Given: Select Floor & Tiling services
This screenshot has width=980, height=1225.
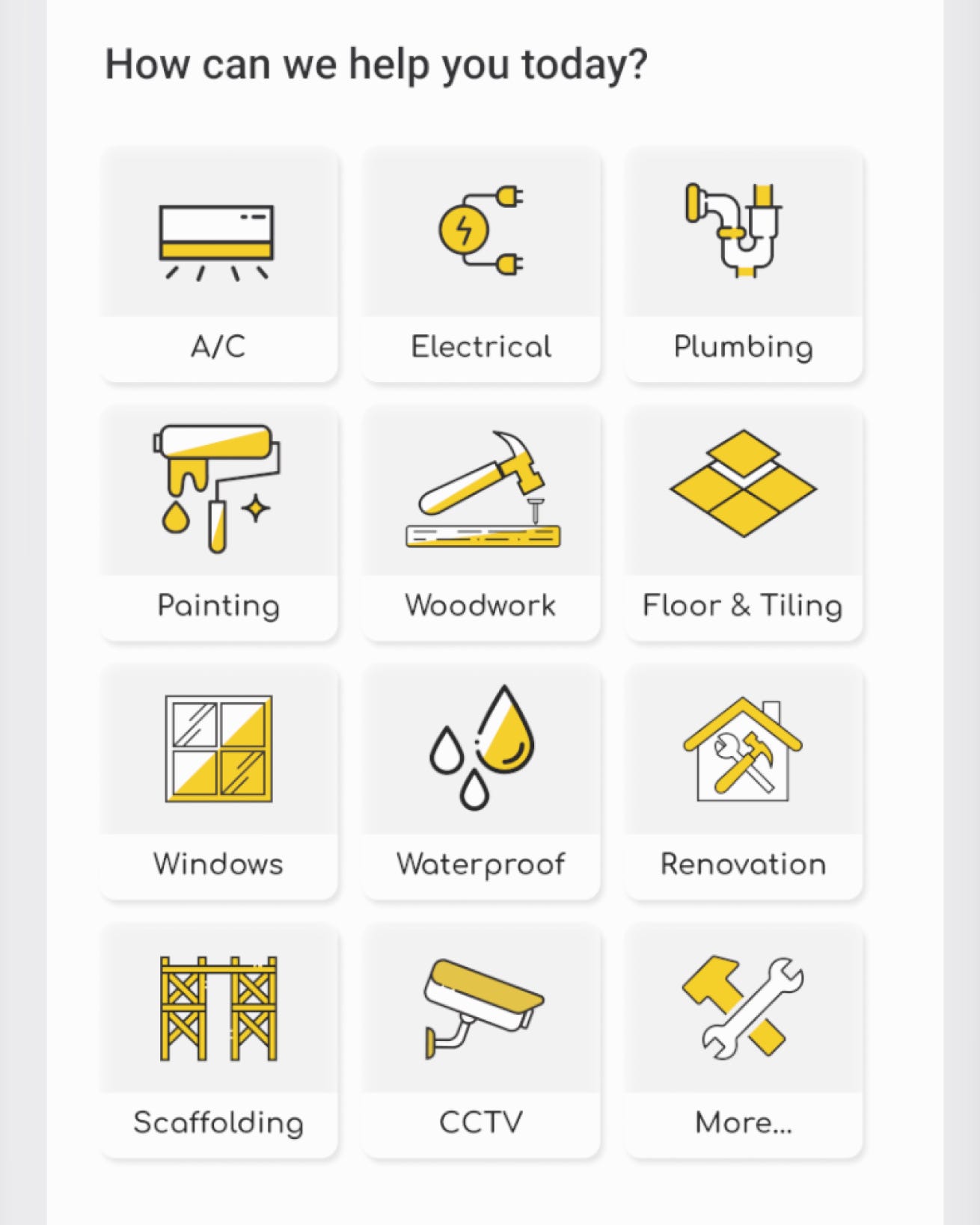Looking at the screenshot, I should point(744,524).
